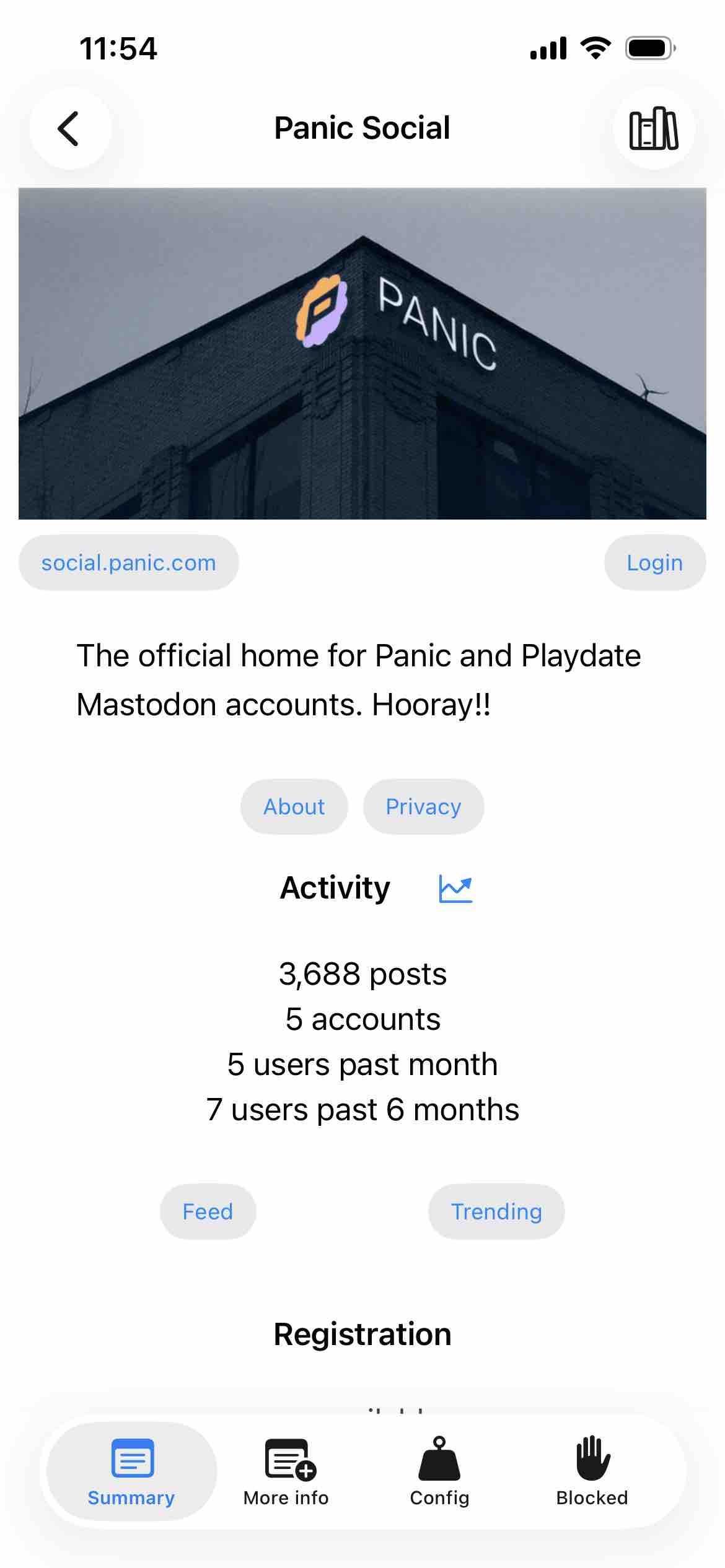Image resolution: width=725 pixels, height=1568 pixels.
Task: Open the Activity chart icon
Action: [455, 889]
